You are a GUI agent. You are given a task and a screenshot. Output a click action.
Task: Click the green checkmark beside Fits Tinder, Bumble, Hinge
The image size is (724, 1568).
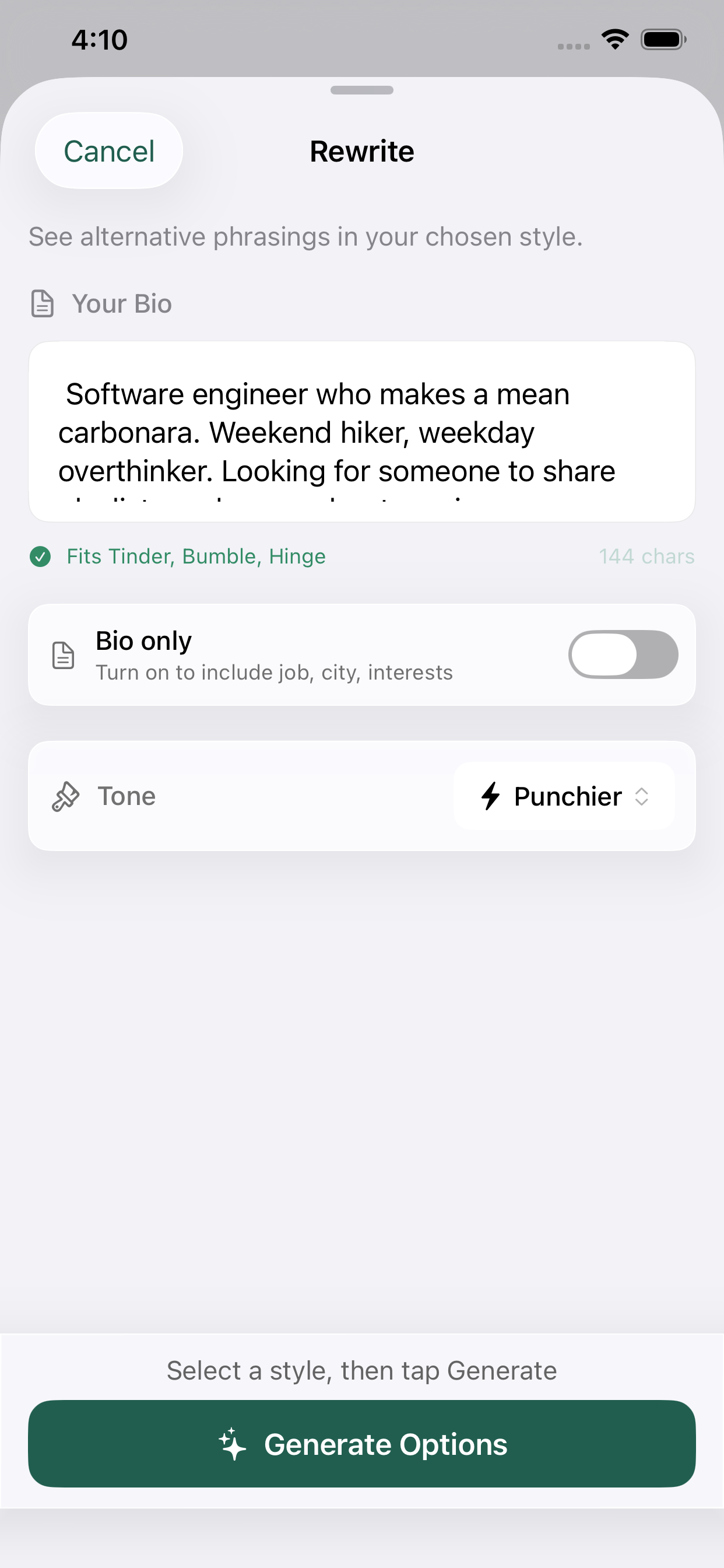click(40, 556)
